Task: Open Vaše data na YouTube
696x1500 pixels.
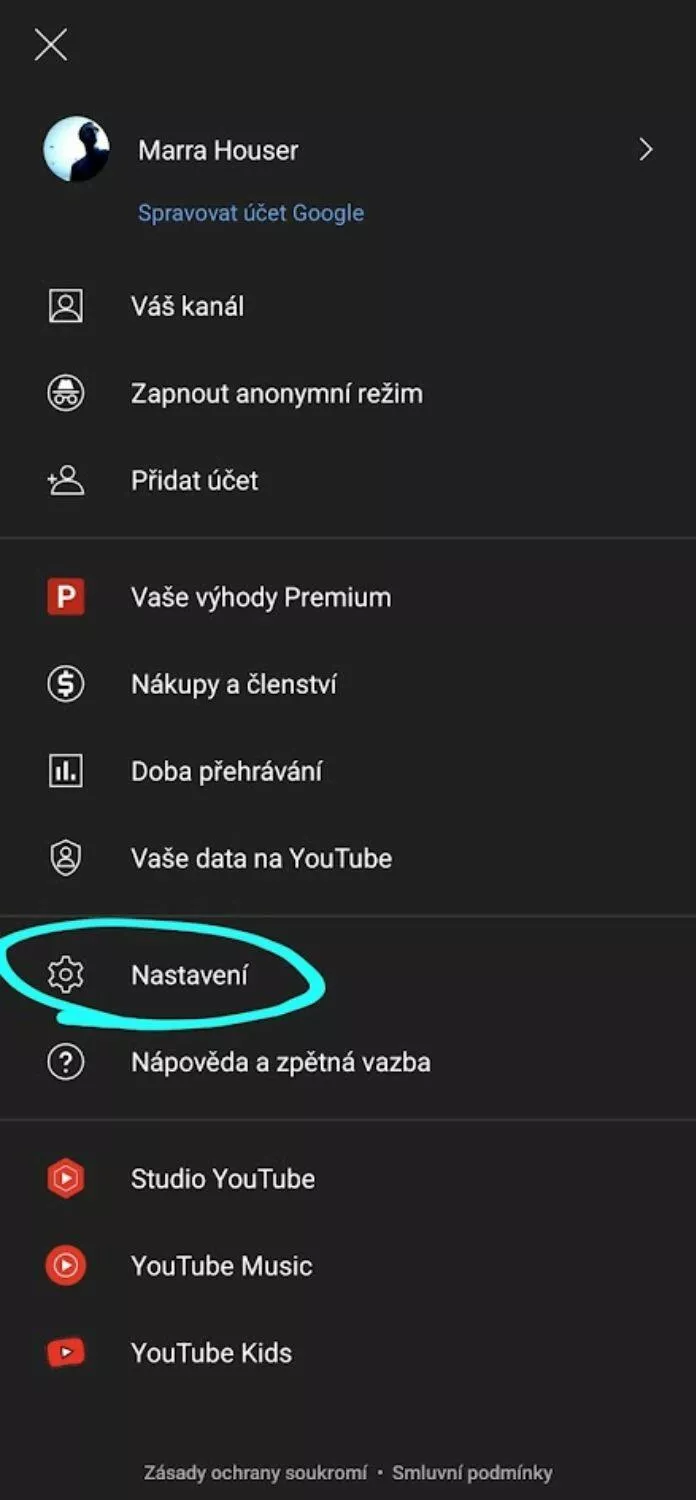Action: (261, 858)
